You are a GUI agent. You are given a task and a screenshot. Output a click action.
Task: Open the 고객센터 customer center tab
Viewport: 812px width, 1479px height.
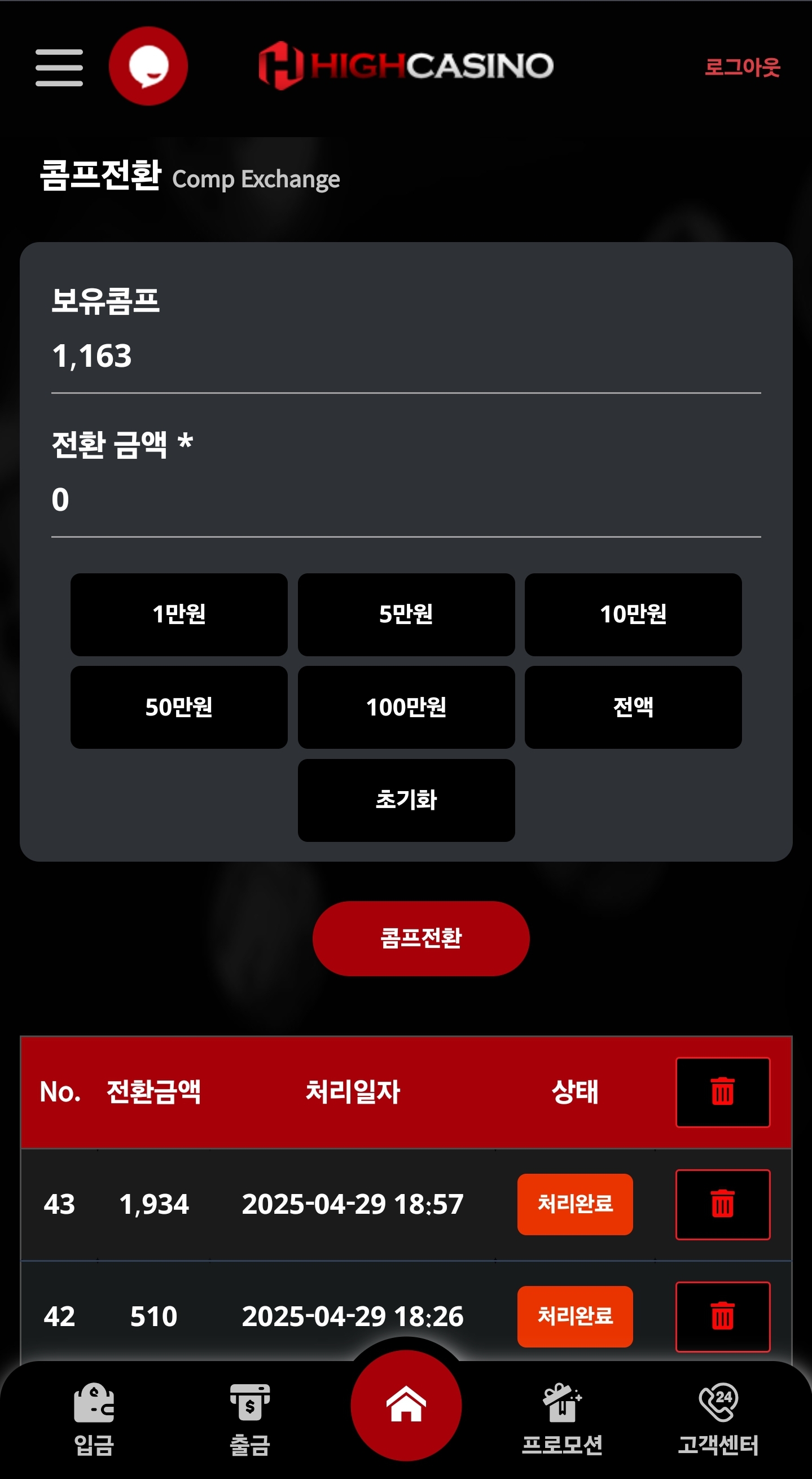(718, 1419)
